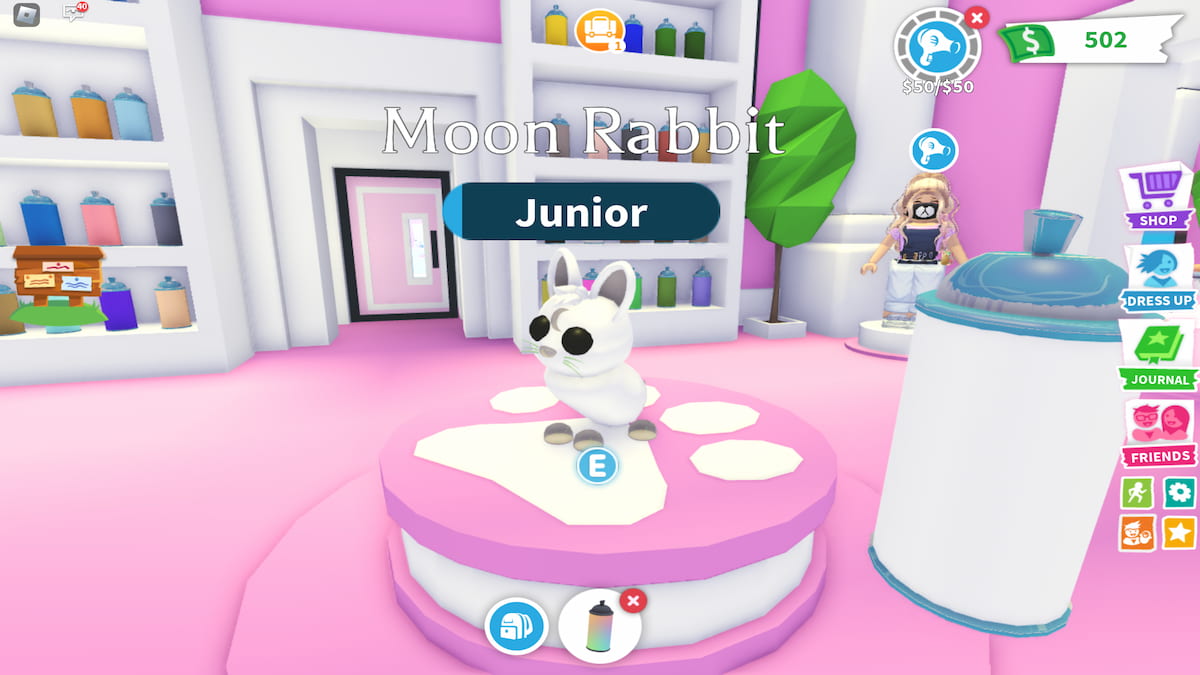Tap the yellow star icon

(1179, 532)
